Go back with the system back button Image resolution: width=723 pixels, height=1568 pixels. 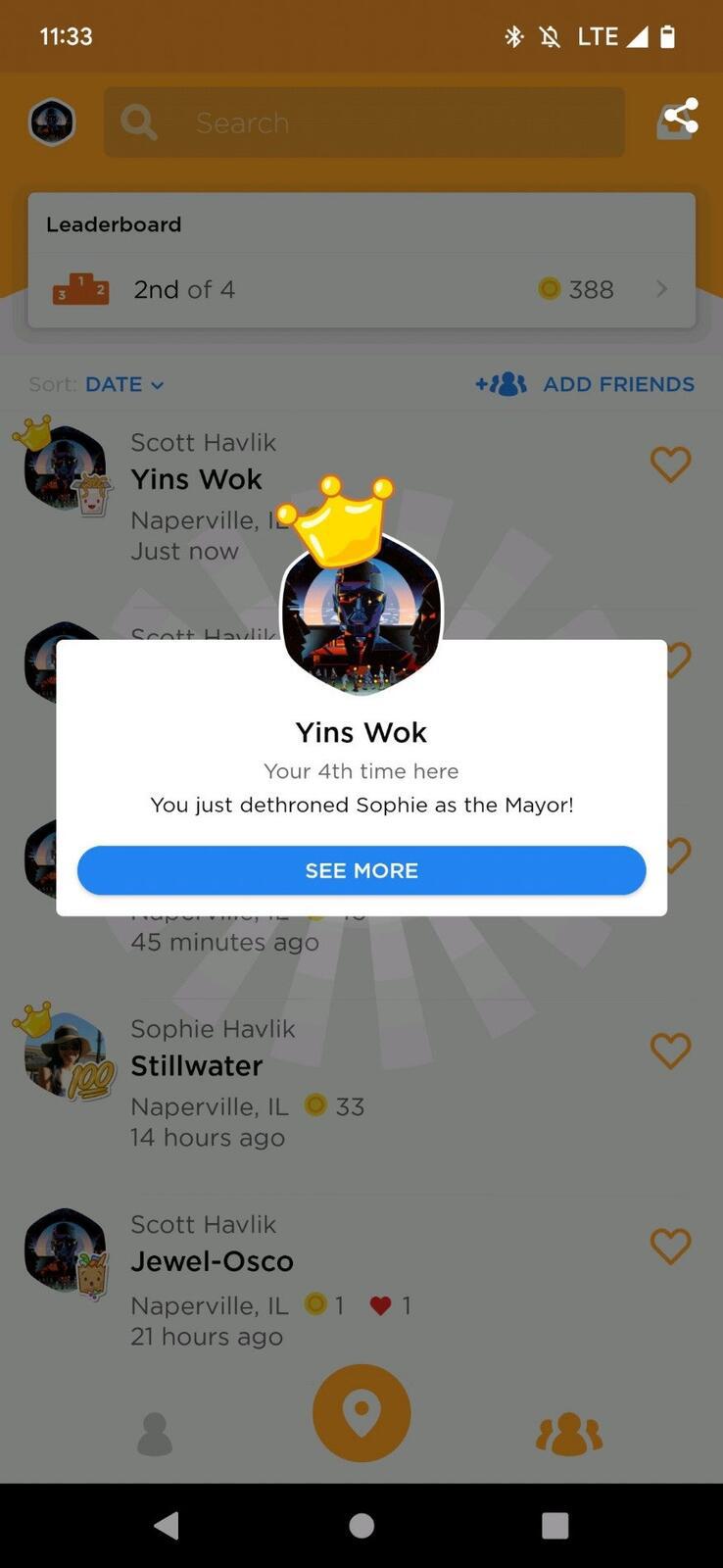tap(167, 1525)
